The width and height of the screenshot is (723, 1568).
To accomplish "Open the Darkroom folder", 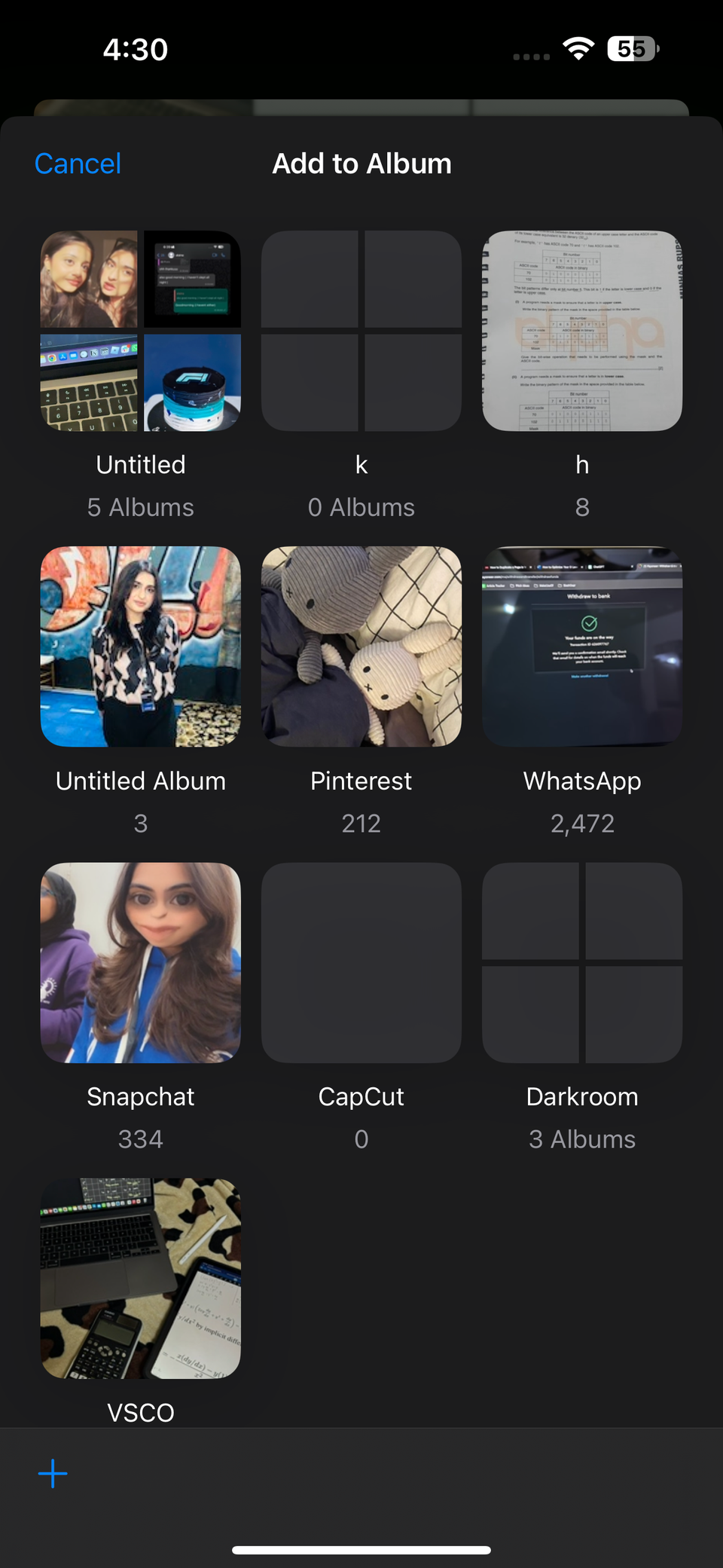I will pyautogui.click(x=582, y=962).
